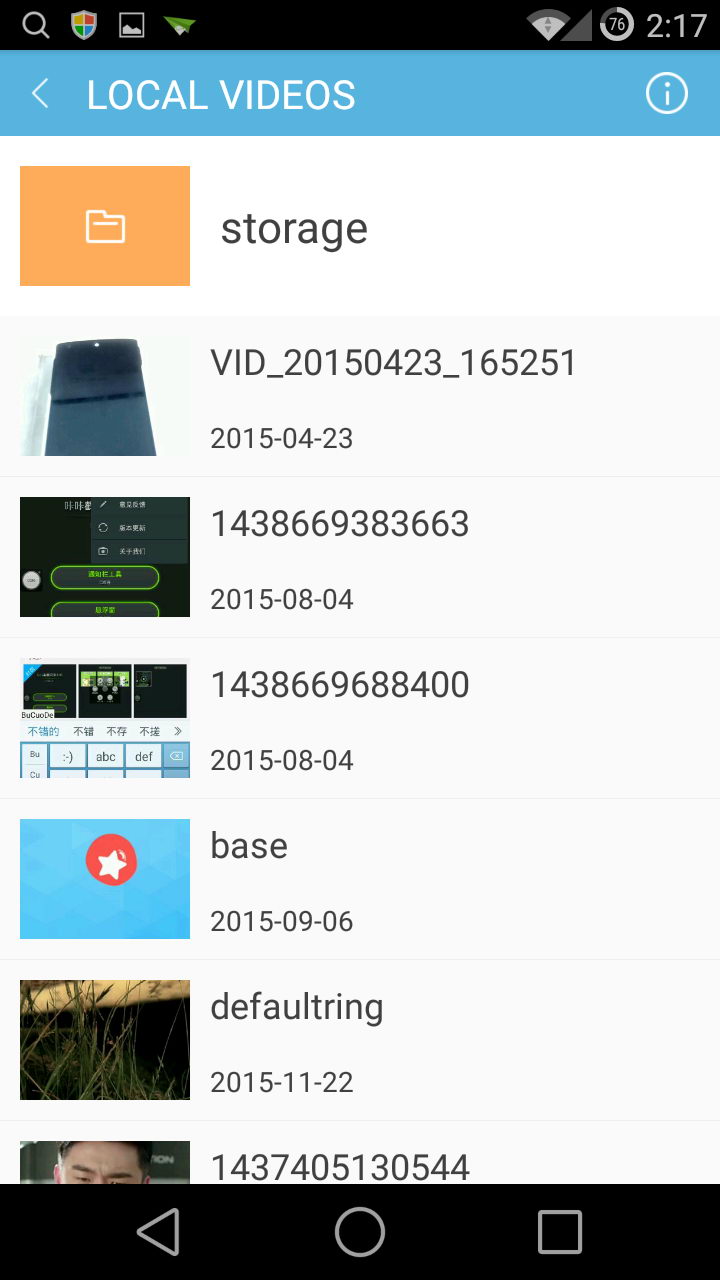
Task: Open the base video thumbnail
Action: 104,878
